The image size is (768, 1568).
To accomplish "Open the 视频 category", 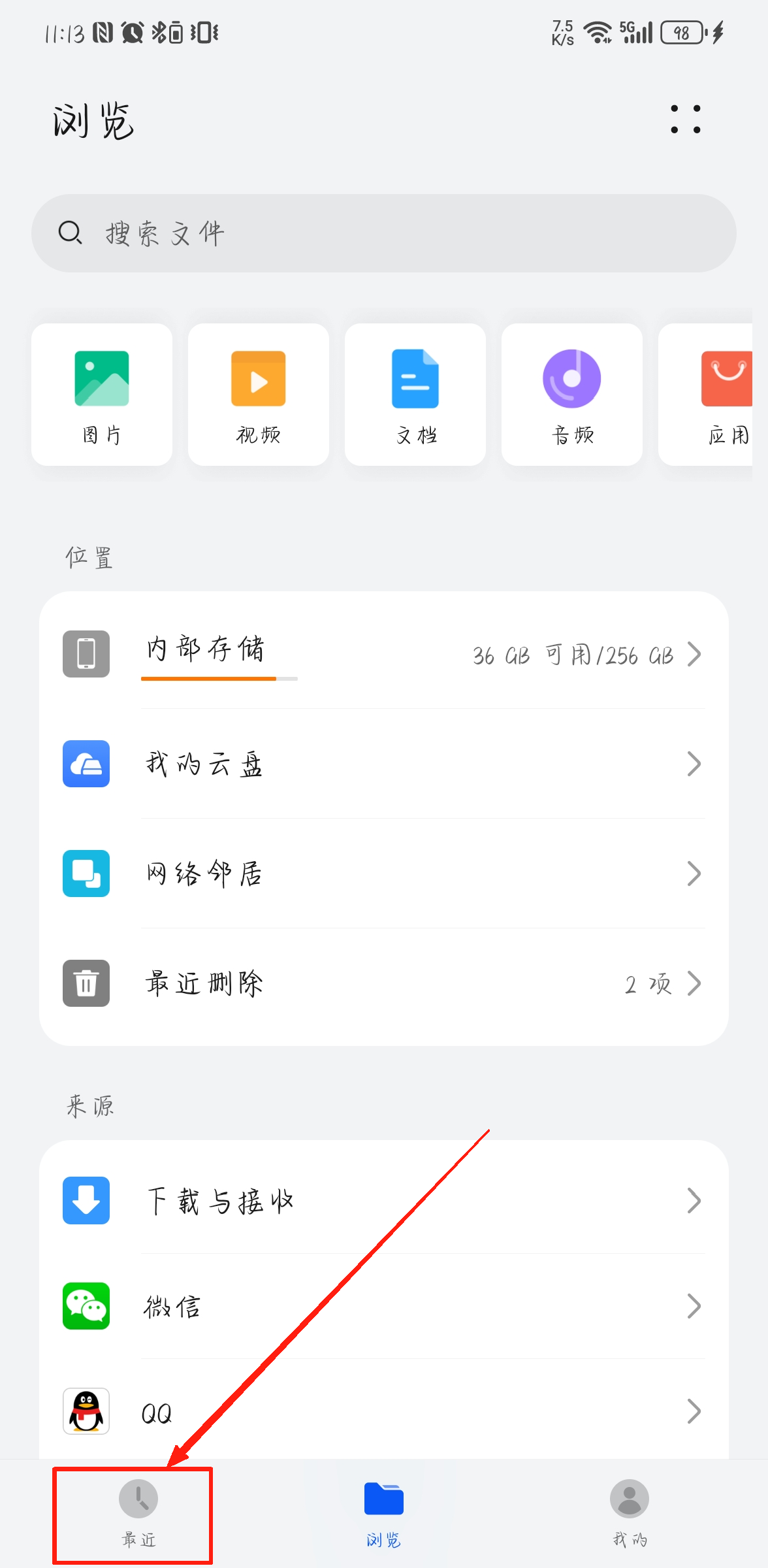I will tap(259, 395).
